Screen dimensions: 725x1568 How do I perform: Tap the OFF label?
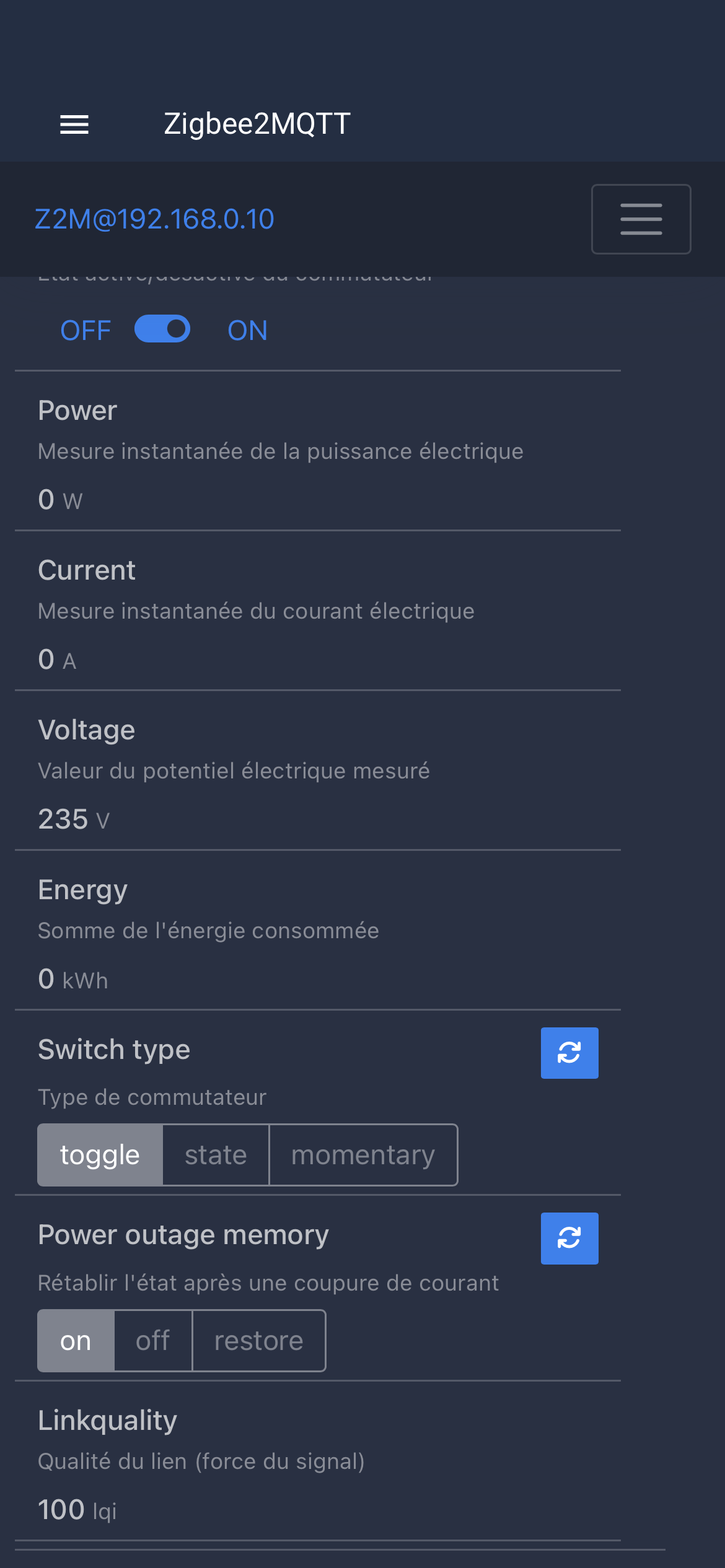(x=86, y=331)
